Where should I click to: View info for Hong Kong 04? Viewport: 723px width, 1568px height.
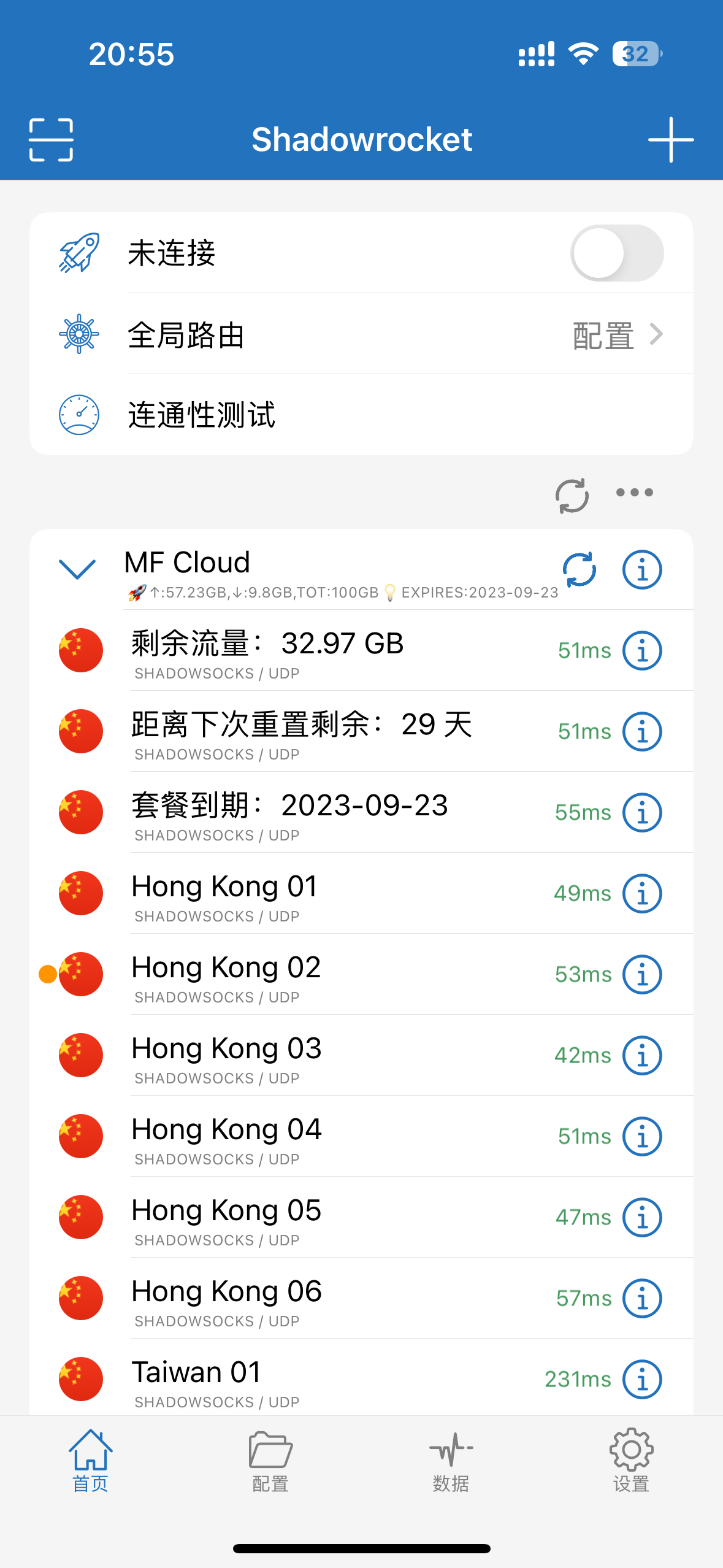point(642,1136)
